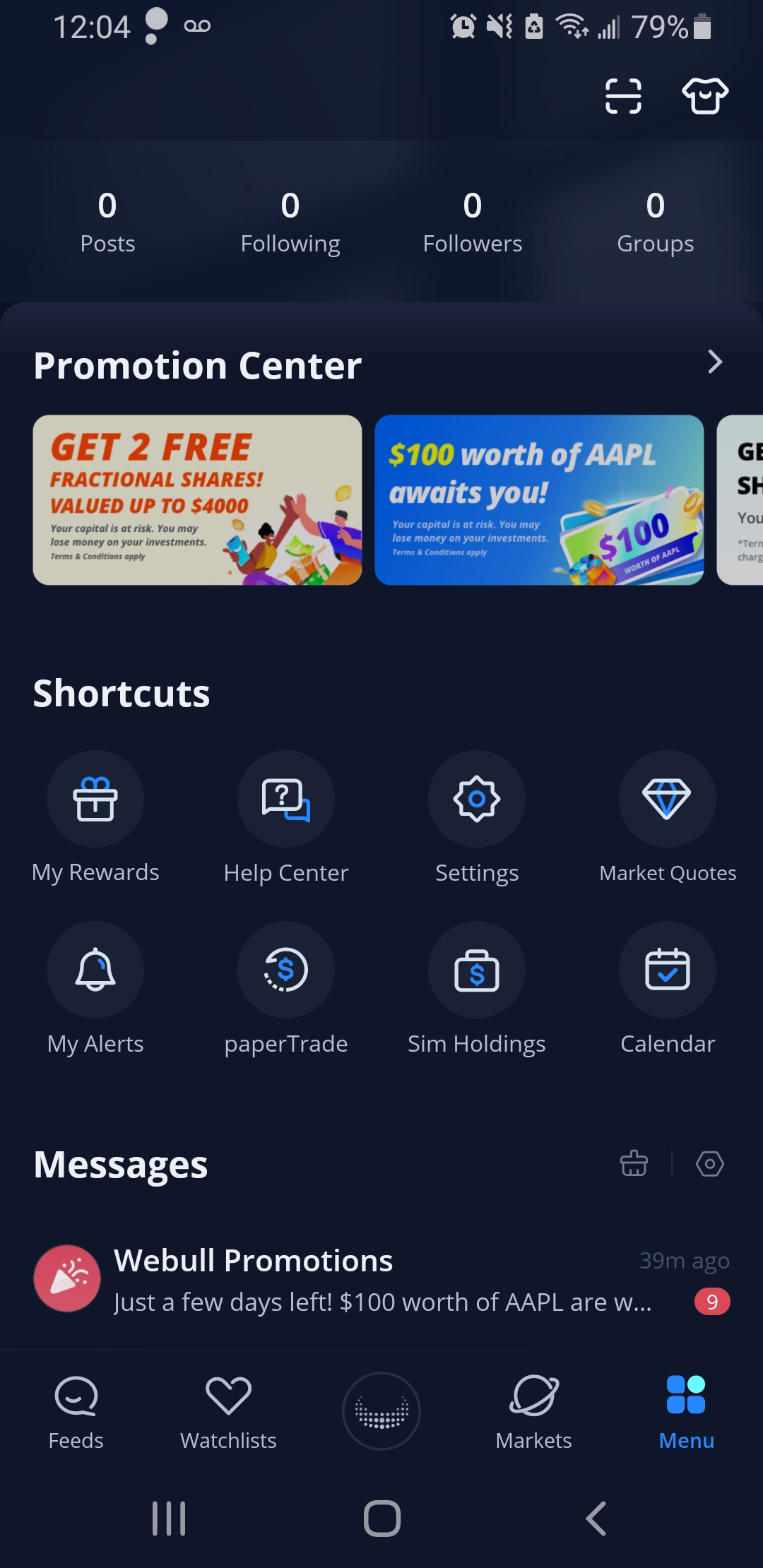This screenshot has width=763, height=1568.
Task: Open the shirt theme icon
Action: coord(704,96)
